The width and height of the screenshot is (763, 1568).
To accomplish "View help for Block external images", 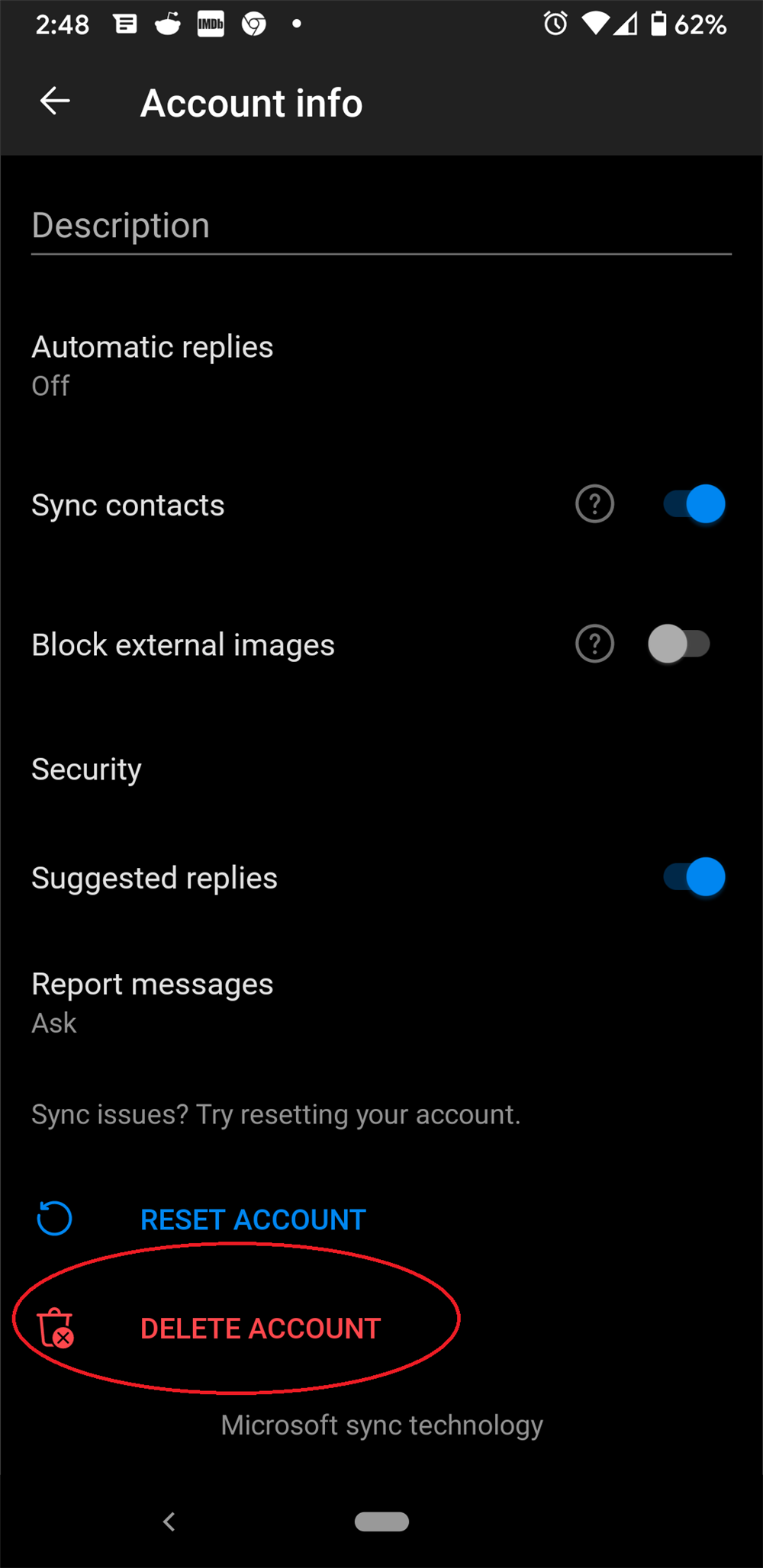I will click(x=594, y=644).
